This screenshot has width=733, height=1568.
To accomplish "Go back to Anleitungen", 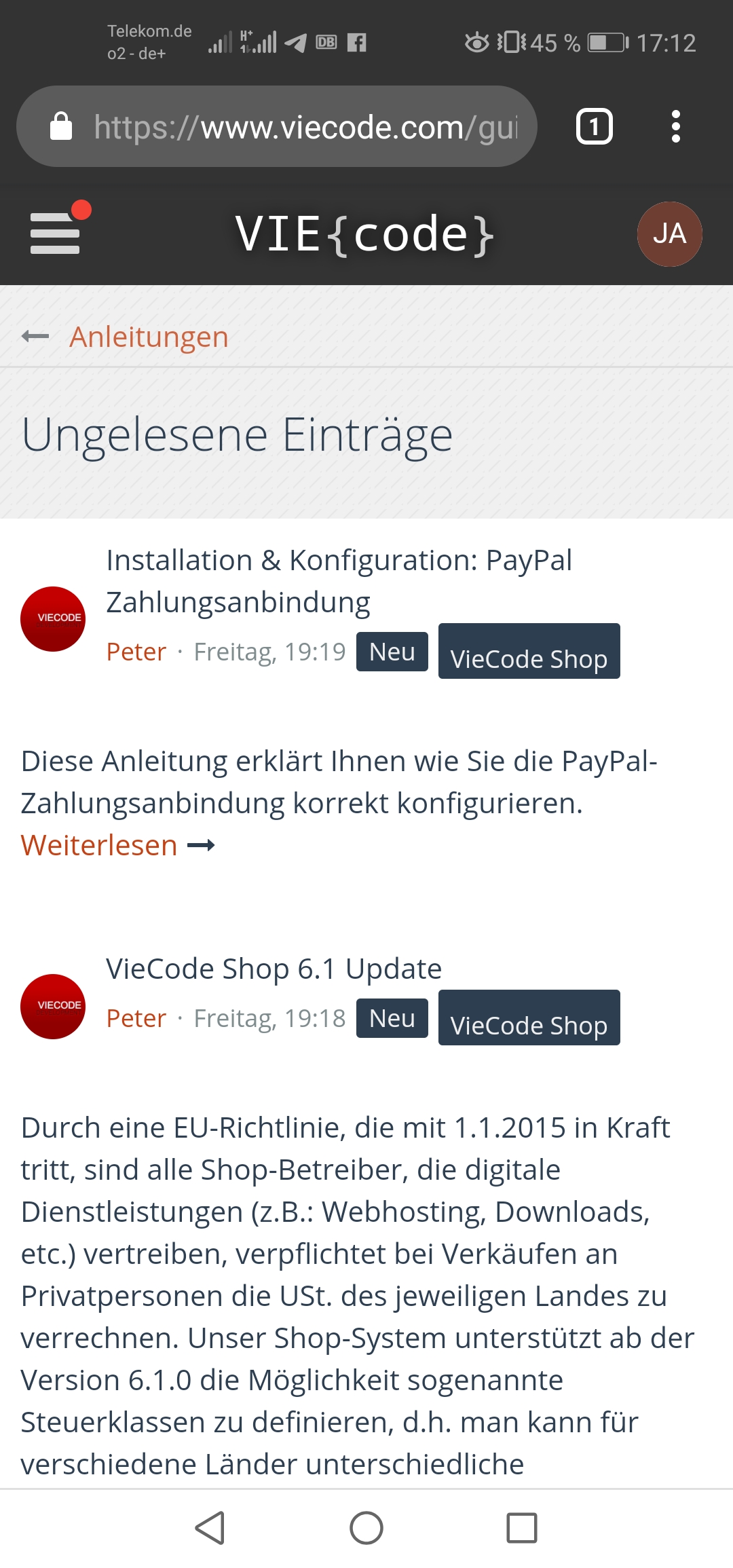I will [x=148, y=337].
